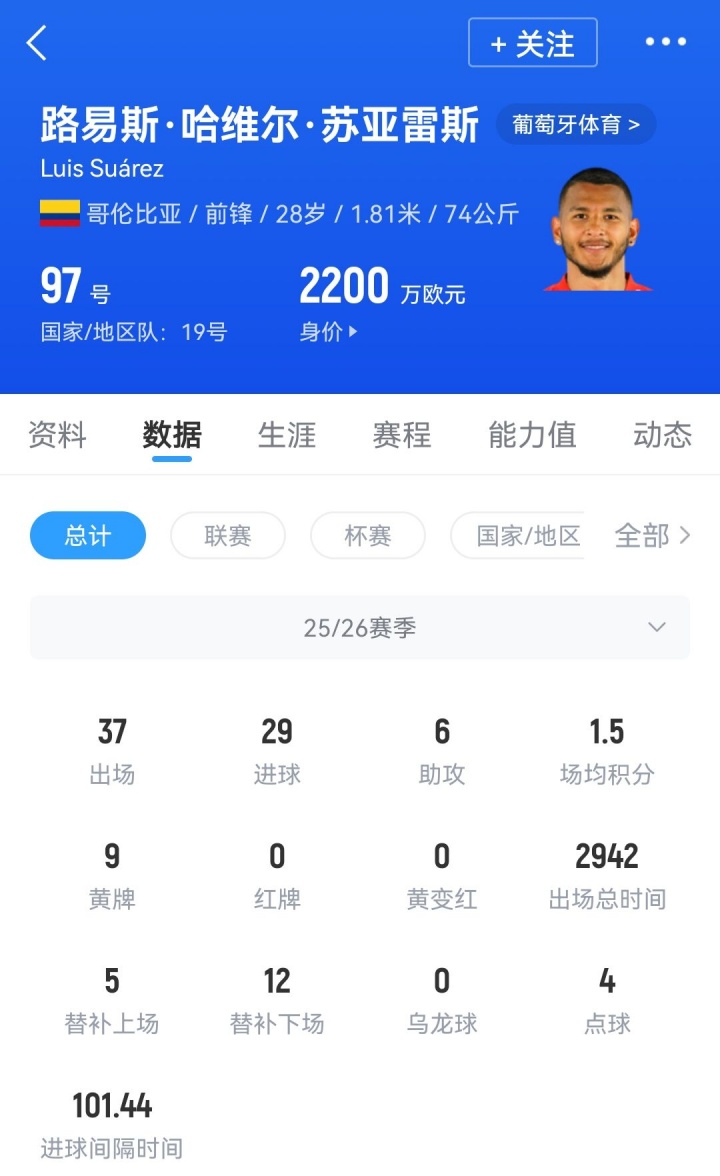Open the 葡萄牙体育 team page
This screenshot has height=1176, width=720.
click(575, 125)
